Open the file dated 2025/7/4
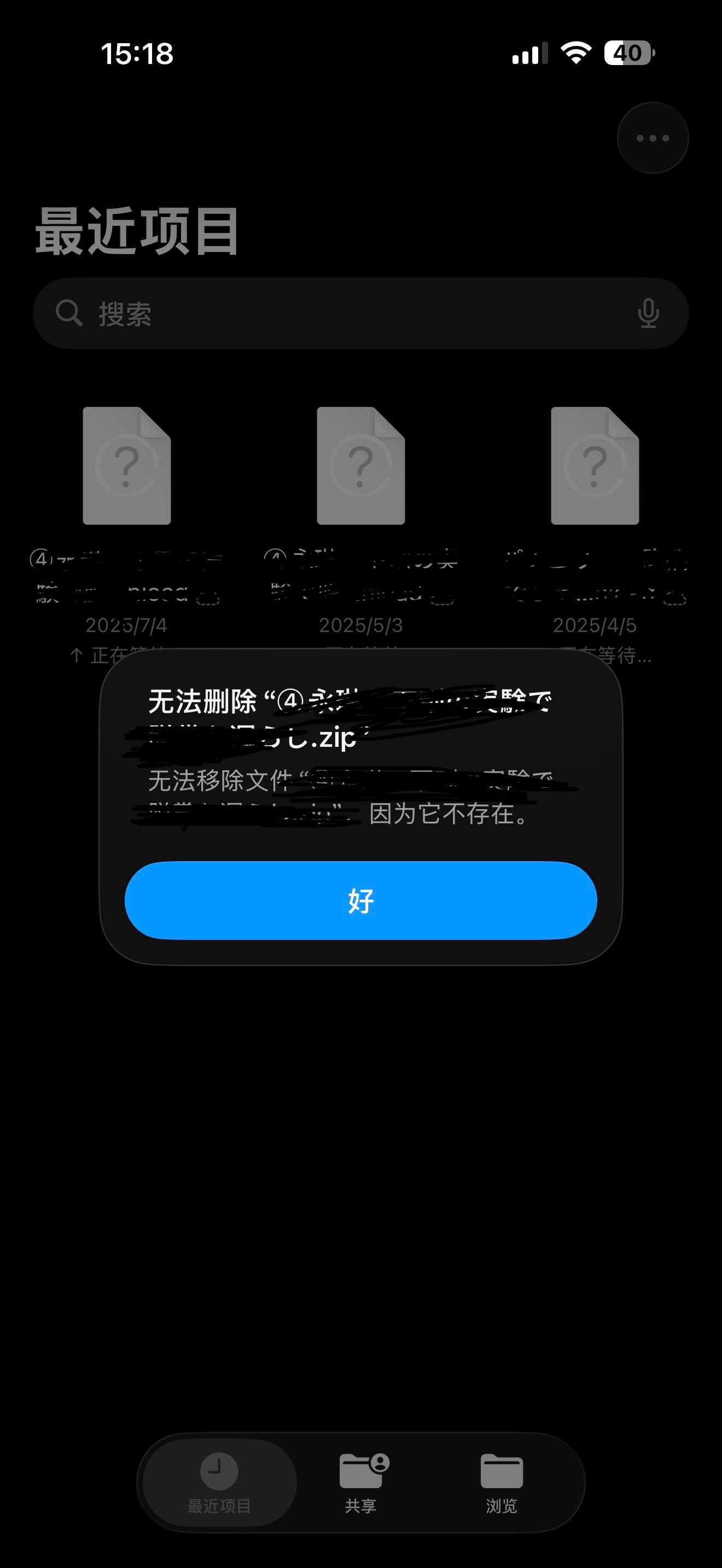Image resolution: width=722 pixels, height=1568 pixels. click(127, 466)
